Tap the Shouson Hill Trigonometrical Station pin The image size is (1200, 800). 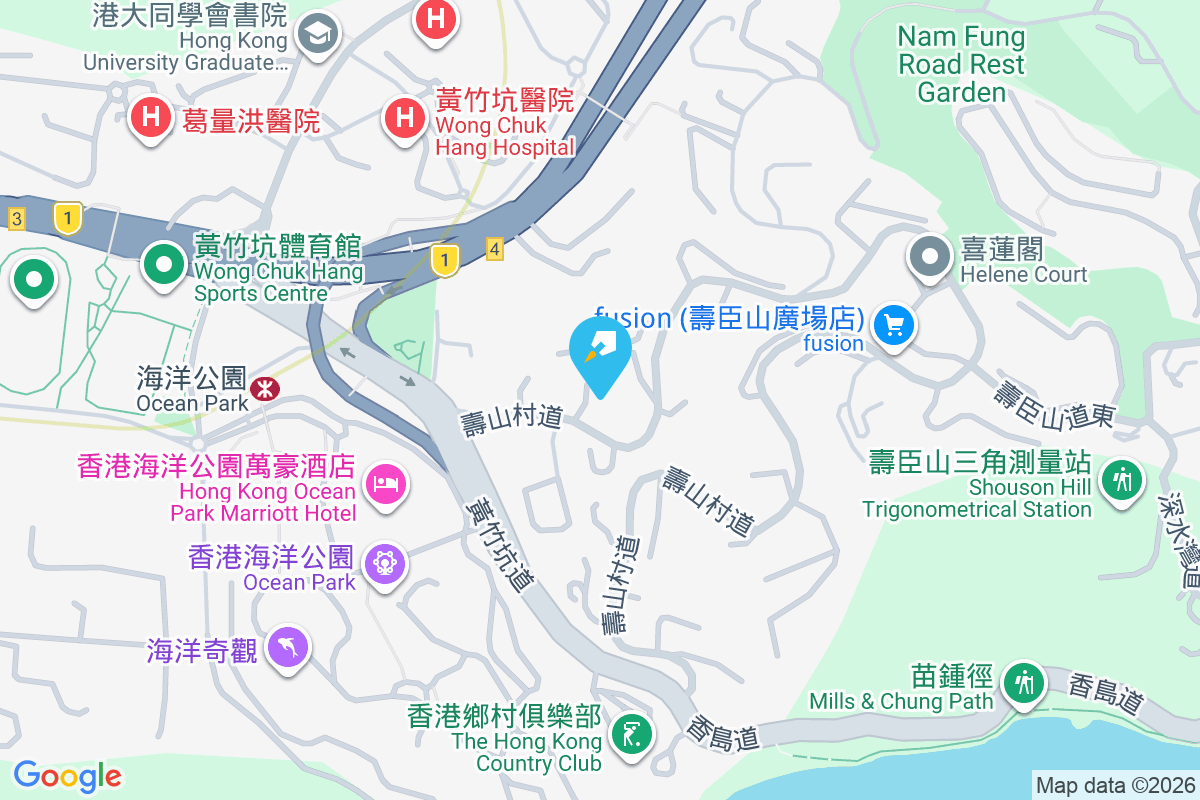tap(1122, 480)
